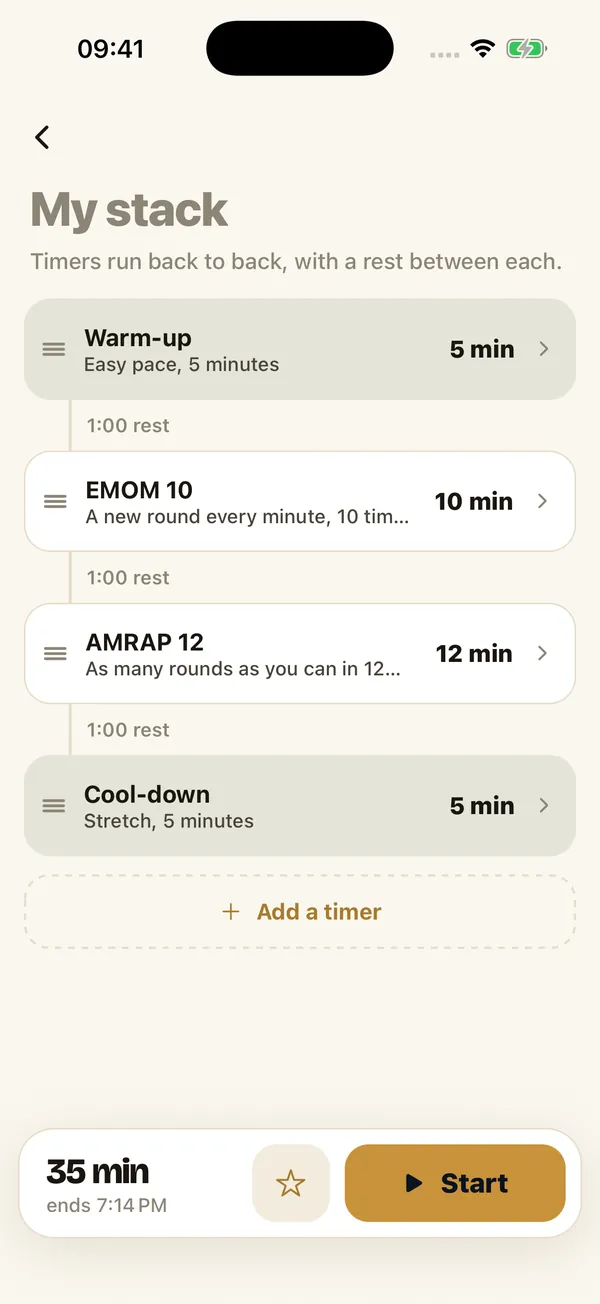
Task: Start the 35 min stack
Action: [x=455, y=1183]
